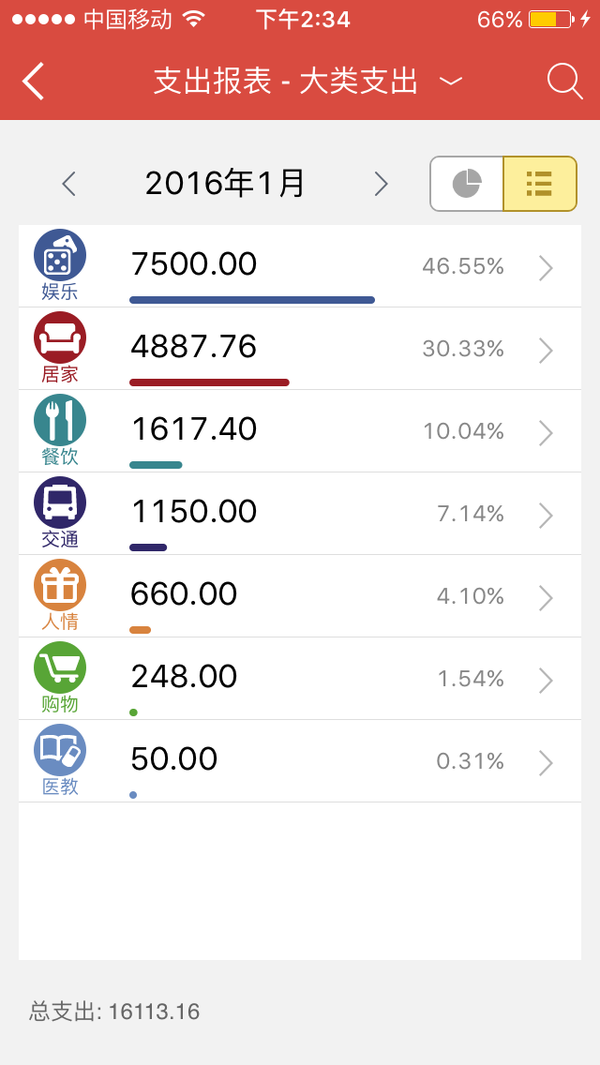Select the list view toggle

click(x=540, y=184)
